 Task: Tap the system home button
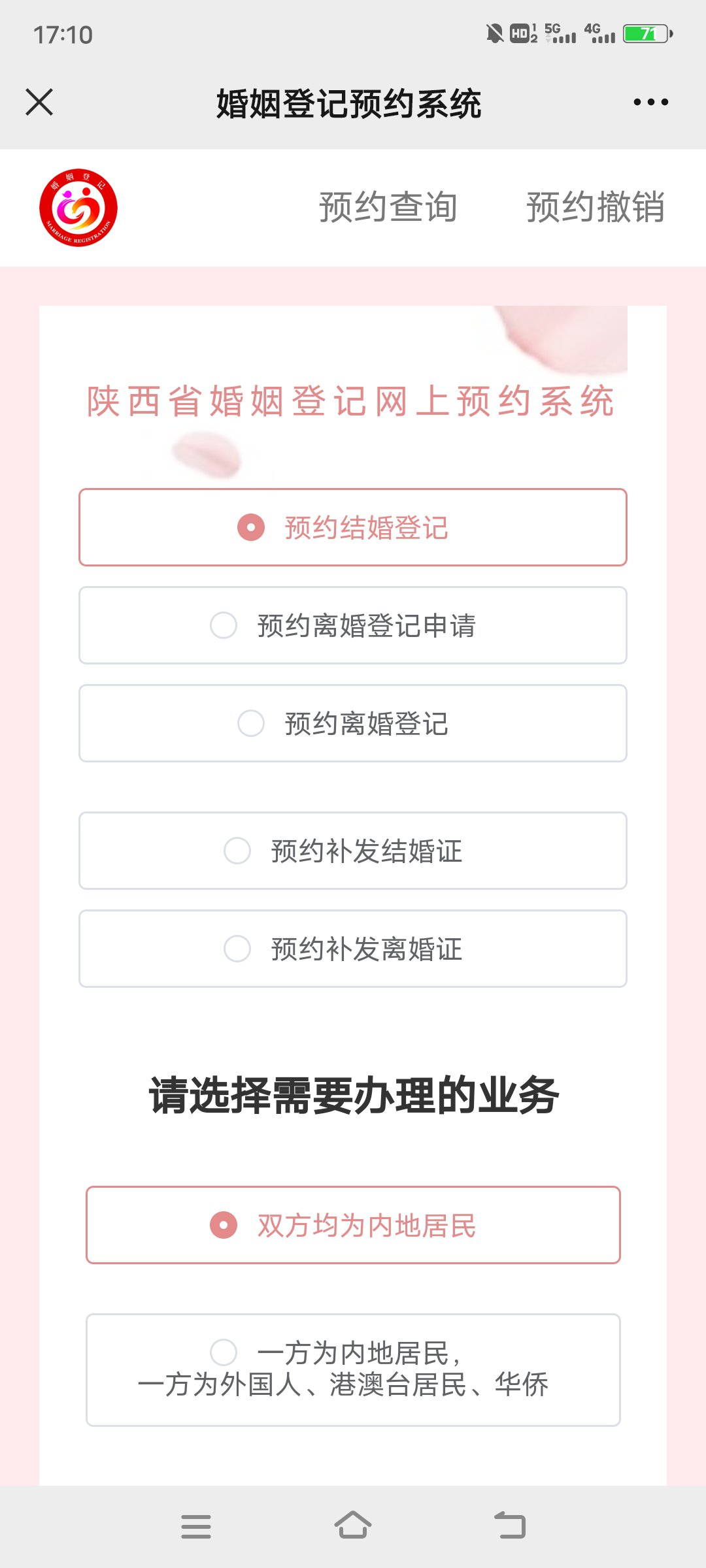pos(353,1526)
